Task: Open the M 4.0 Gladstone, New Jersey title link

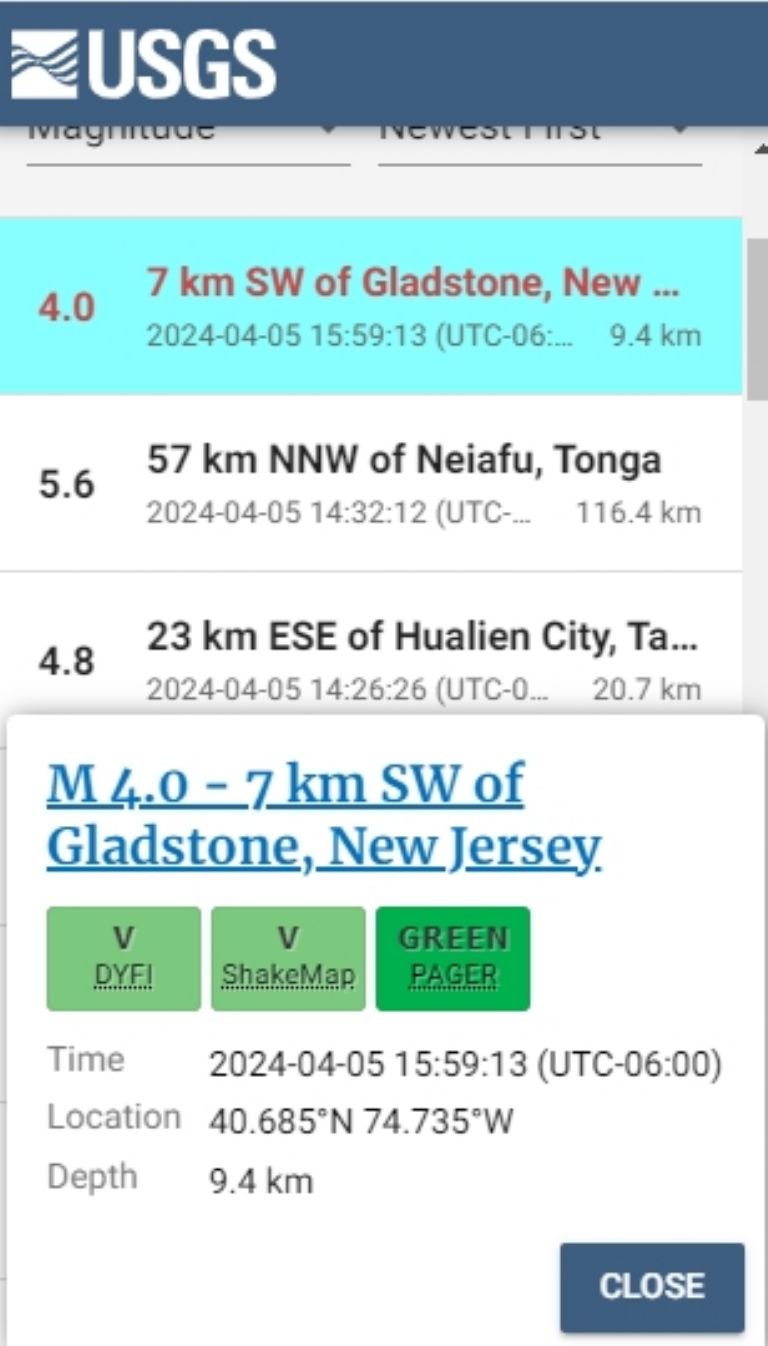Action: point(324,815)
